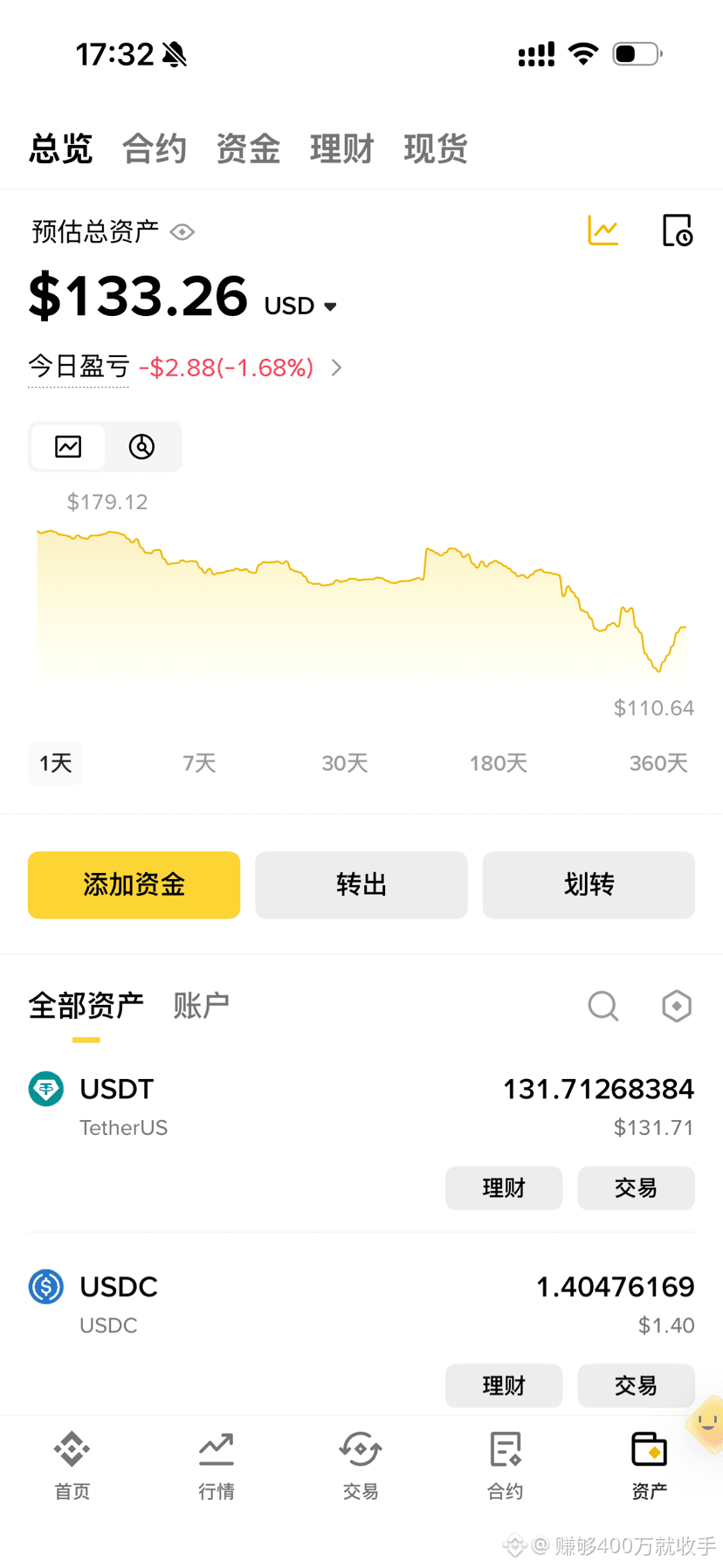723x1568 pixels.
Task: Select the 360天 time range
Action: click(x=658, y=763)
